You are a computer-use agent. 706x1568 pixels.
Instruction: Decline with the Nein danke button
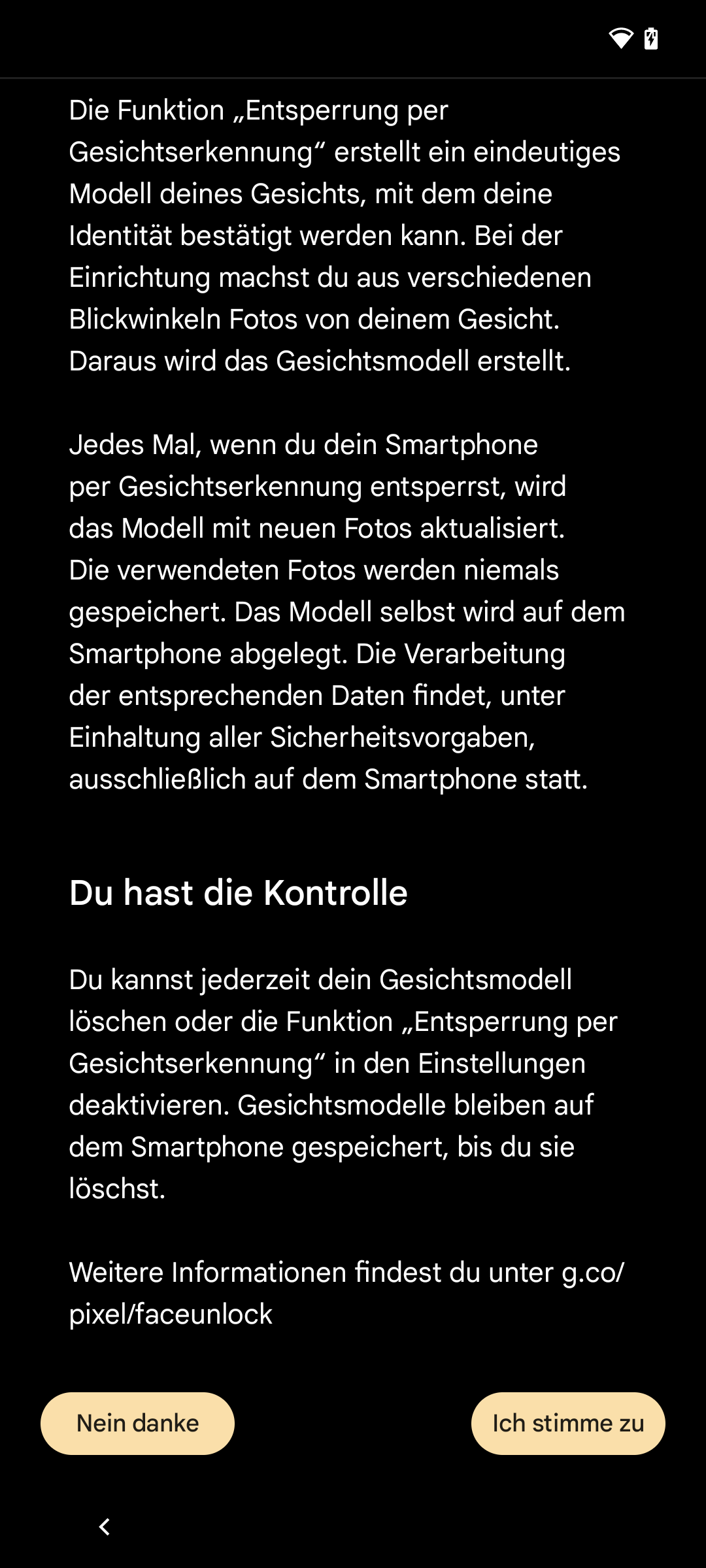[x=137, y=1423]
